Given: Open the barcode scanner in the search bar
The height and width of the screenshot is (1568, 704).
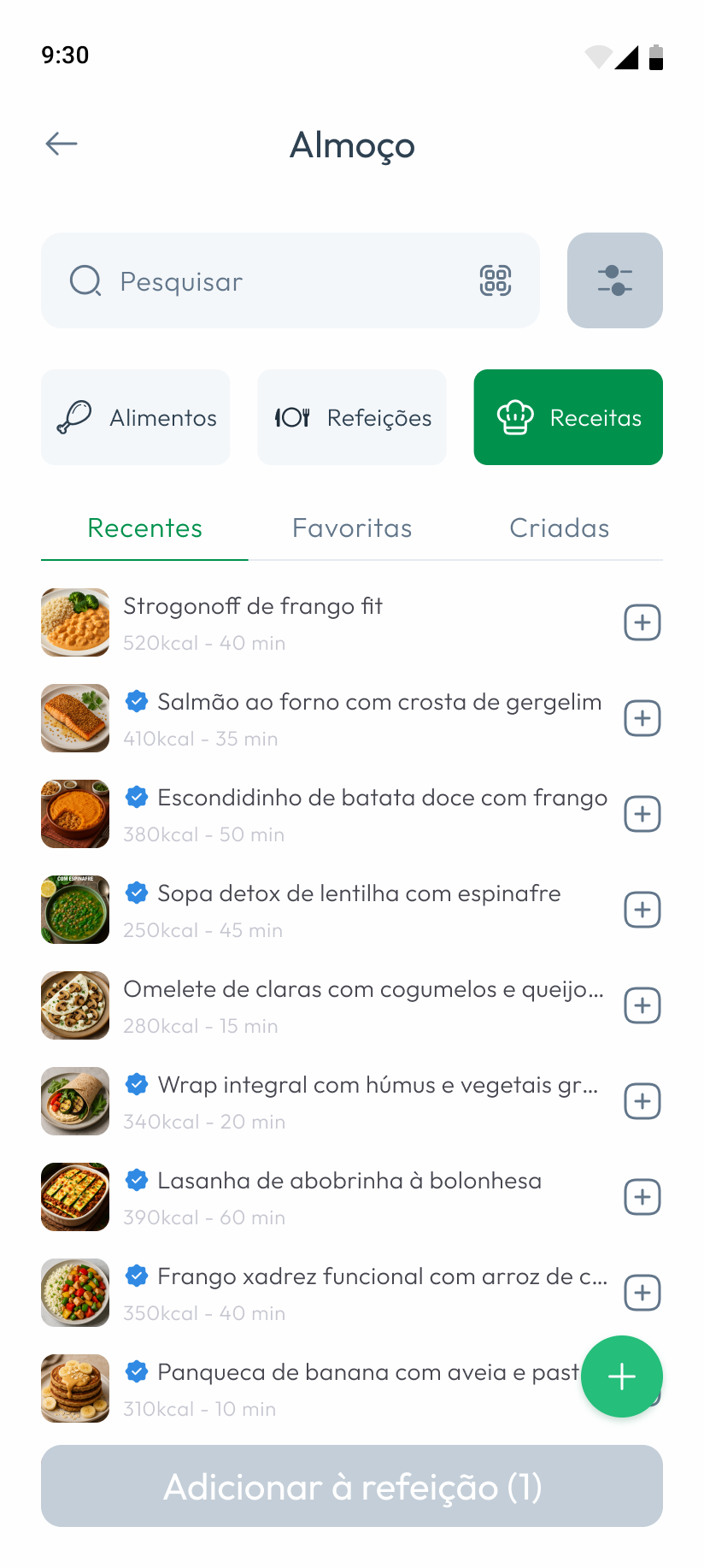Looking at the screenshot, I should tap(496, 280).
